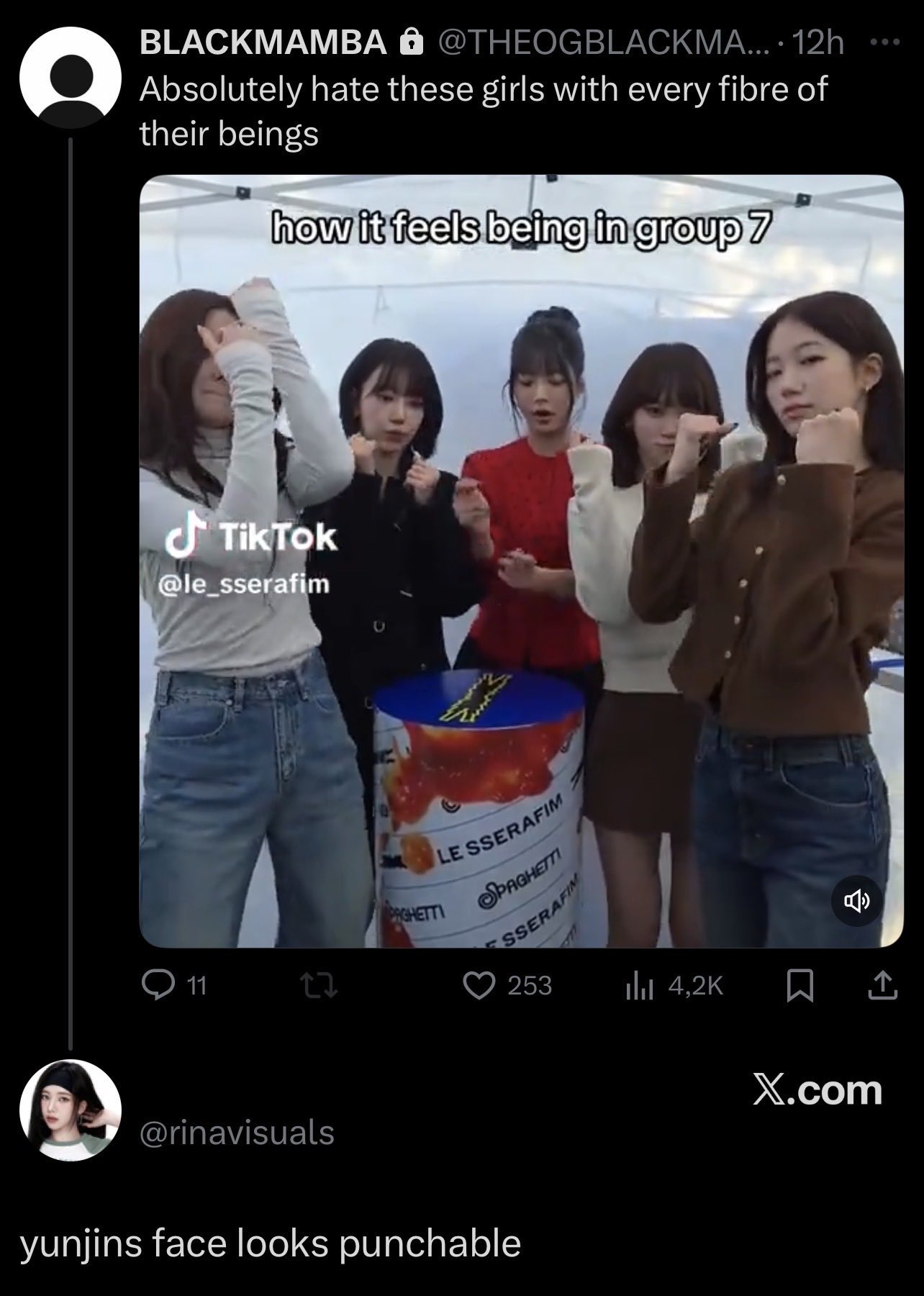Open BLACKMAMBA's profile picture
This screenshot has width=924, height=1296.
point(70,77)
